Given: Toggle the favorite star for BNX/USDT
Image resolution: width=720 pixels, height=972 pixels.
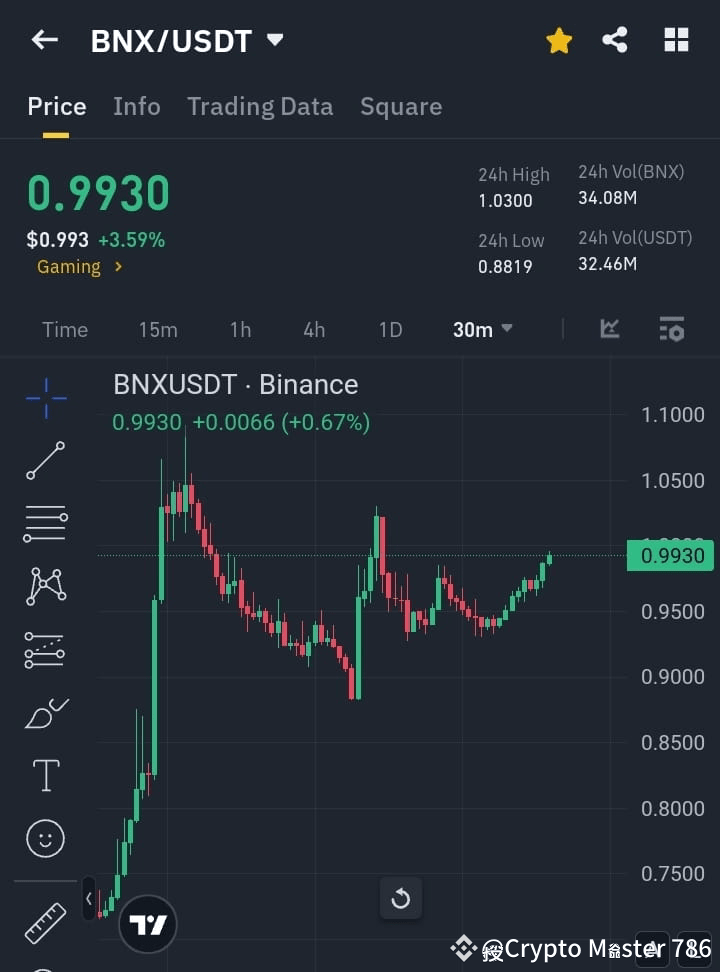Looking at the screenshot, I should (x=559, y=40).
